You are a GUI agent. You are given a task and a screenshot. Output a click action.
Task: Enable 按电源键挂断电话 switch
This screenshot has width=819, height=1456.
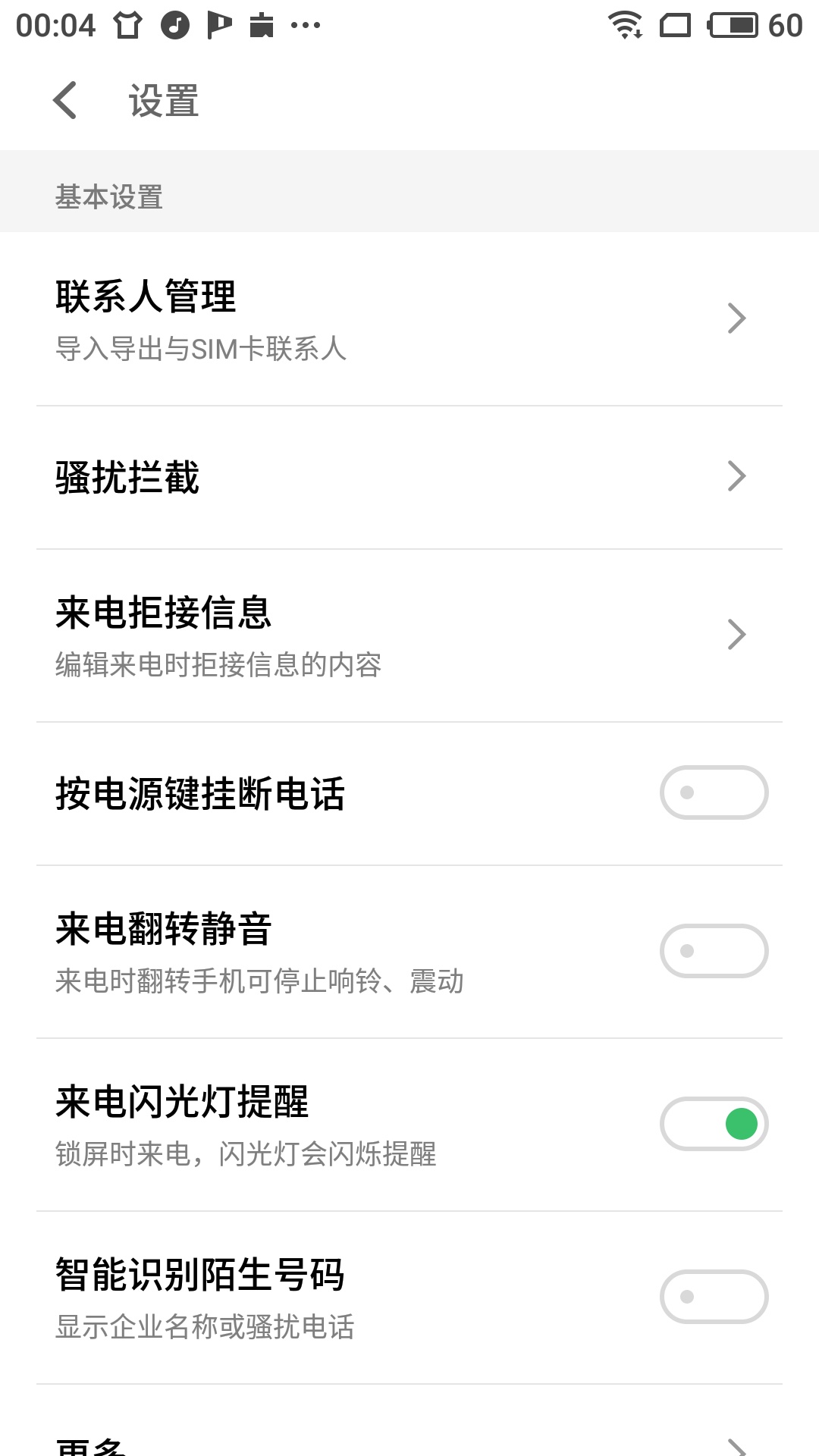point(714,792)
